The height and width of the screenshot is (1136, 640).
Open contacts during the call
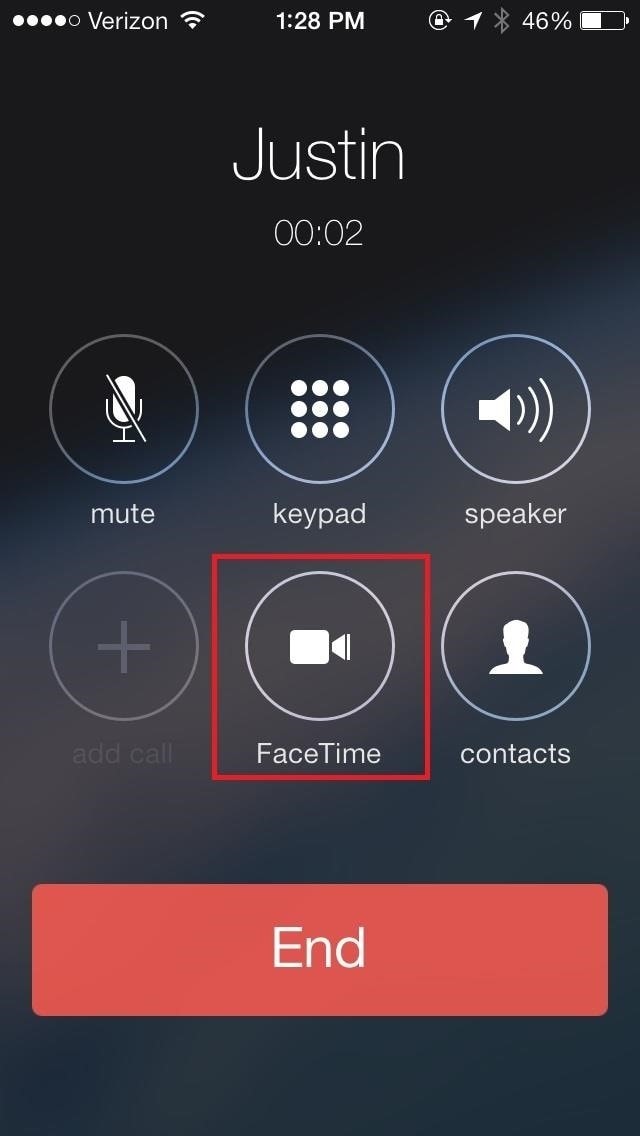(515, 646)
